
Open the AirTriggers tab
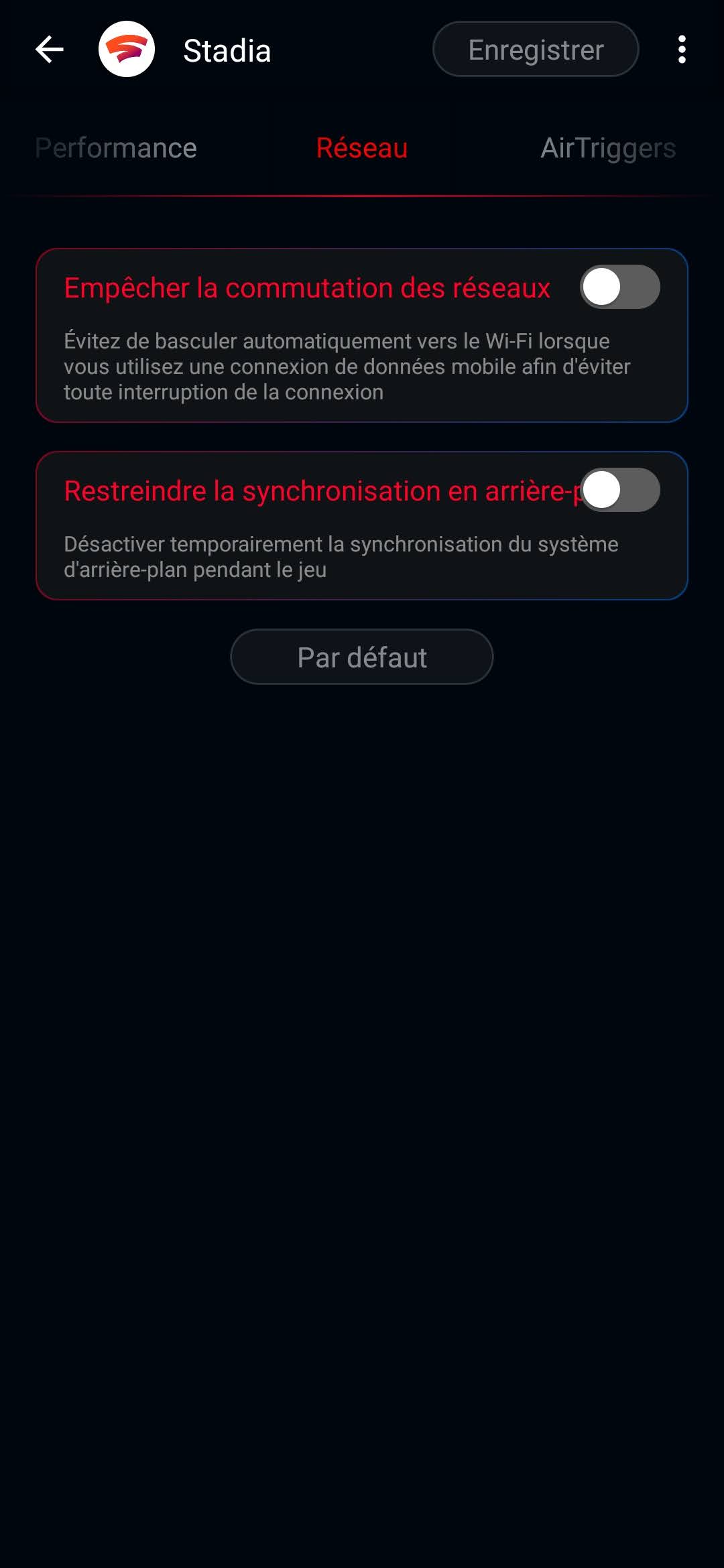(x=608, y=148)
